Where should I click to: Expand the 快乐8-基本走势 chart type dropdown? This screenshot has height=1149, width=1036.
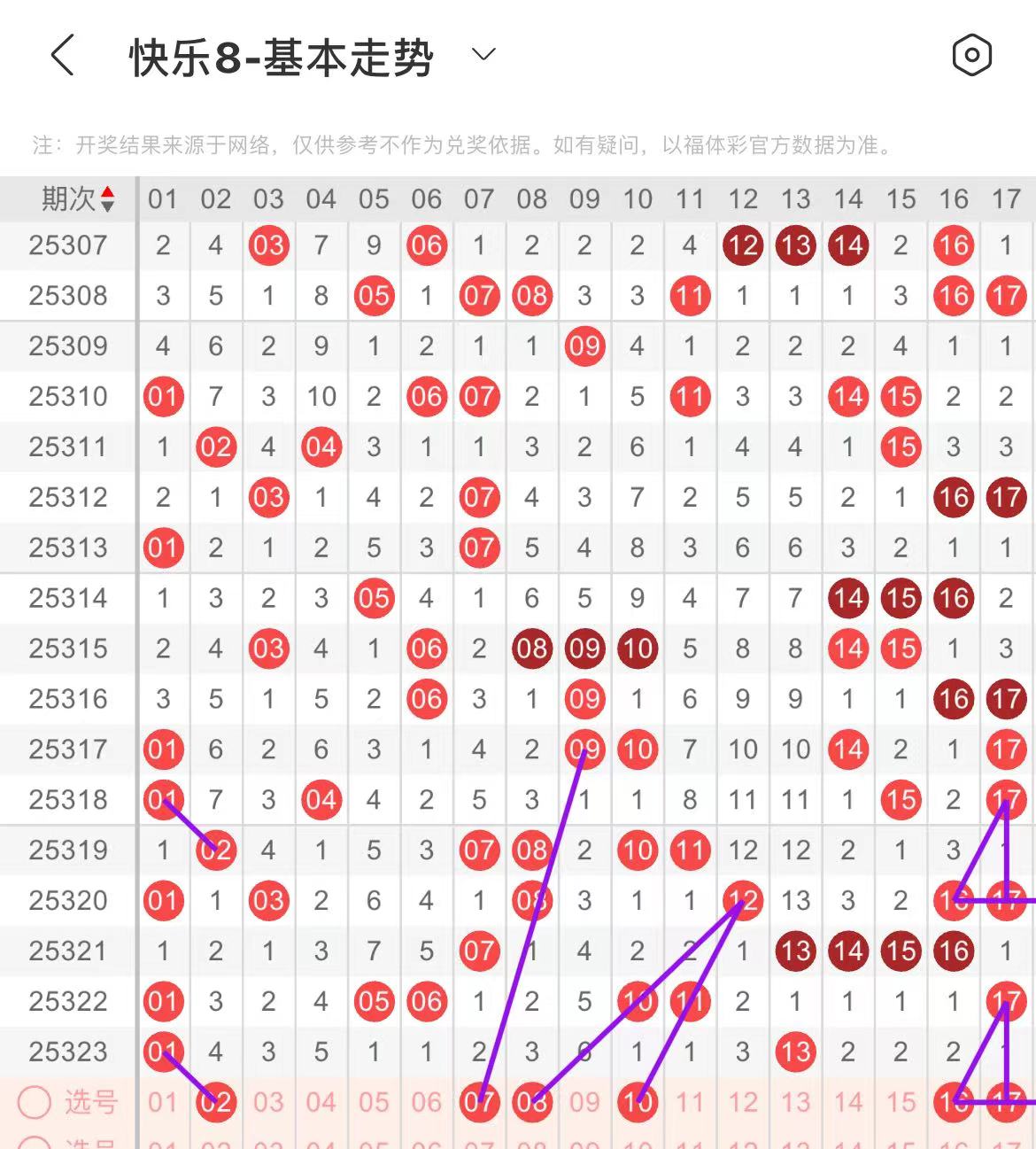[x=483, y=55]
